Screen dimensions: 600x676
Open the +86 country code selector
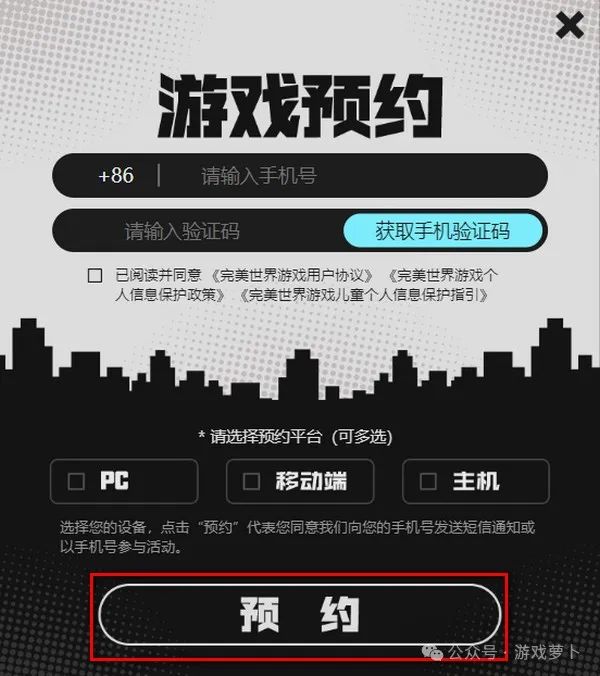point(116,176)
